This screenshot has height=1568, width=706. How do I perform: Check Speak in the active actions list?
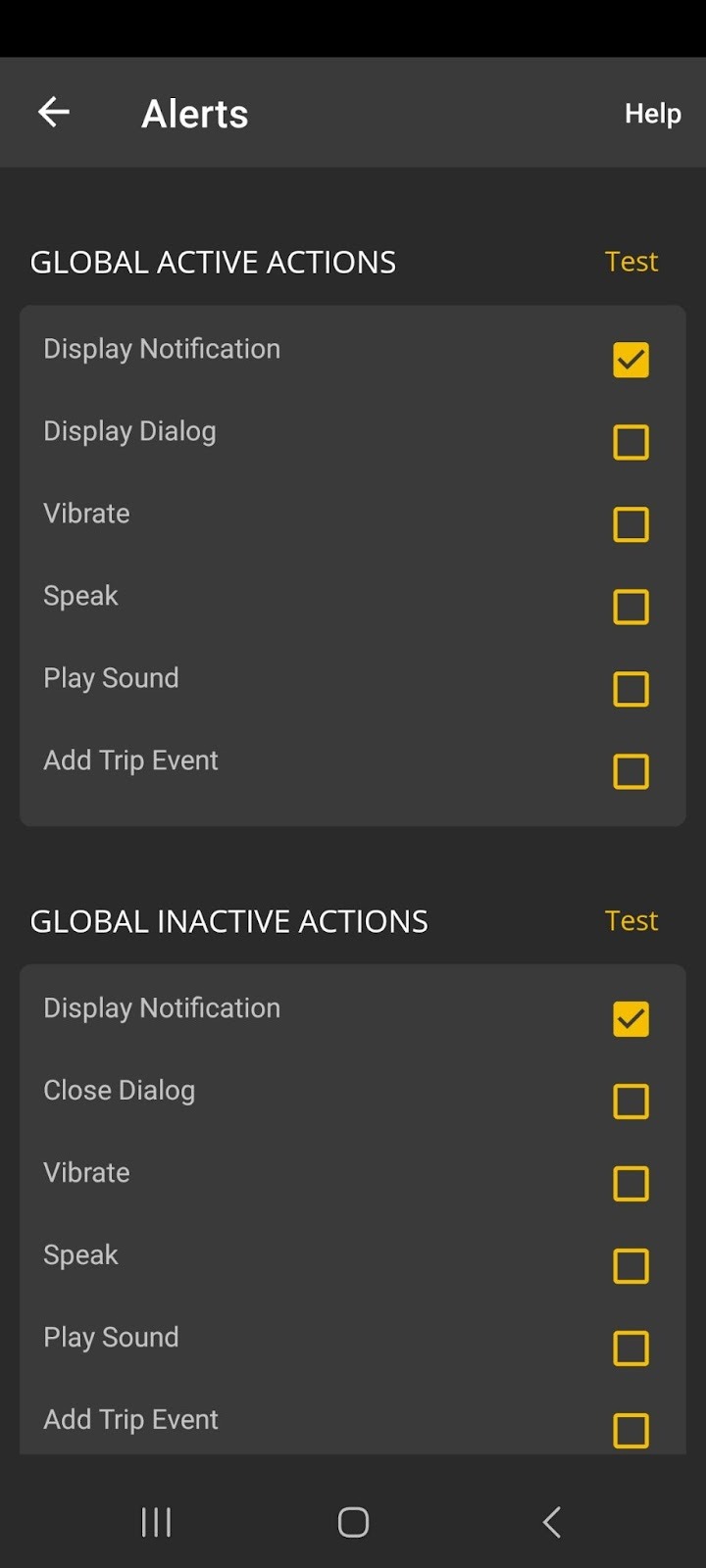pyautogui.click(x=631, y=607)
